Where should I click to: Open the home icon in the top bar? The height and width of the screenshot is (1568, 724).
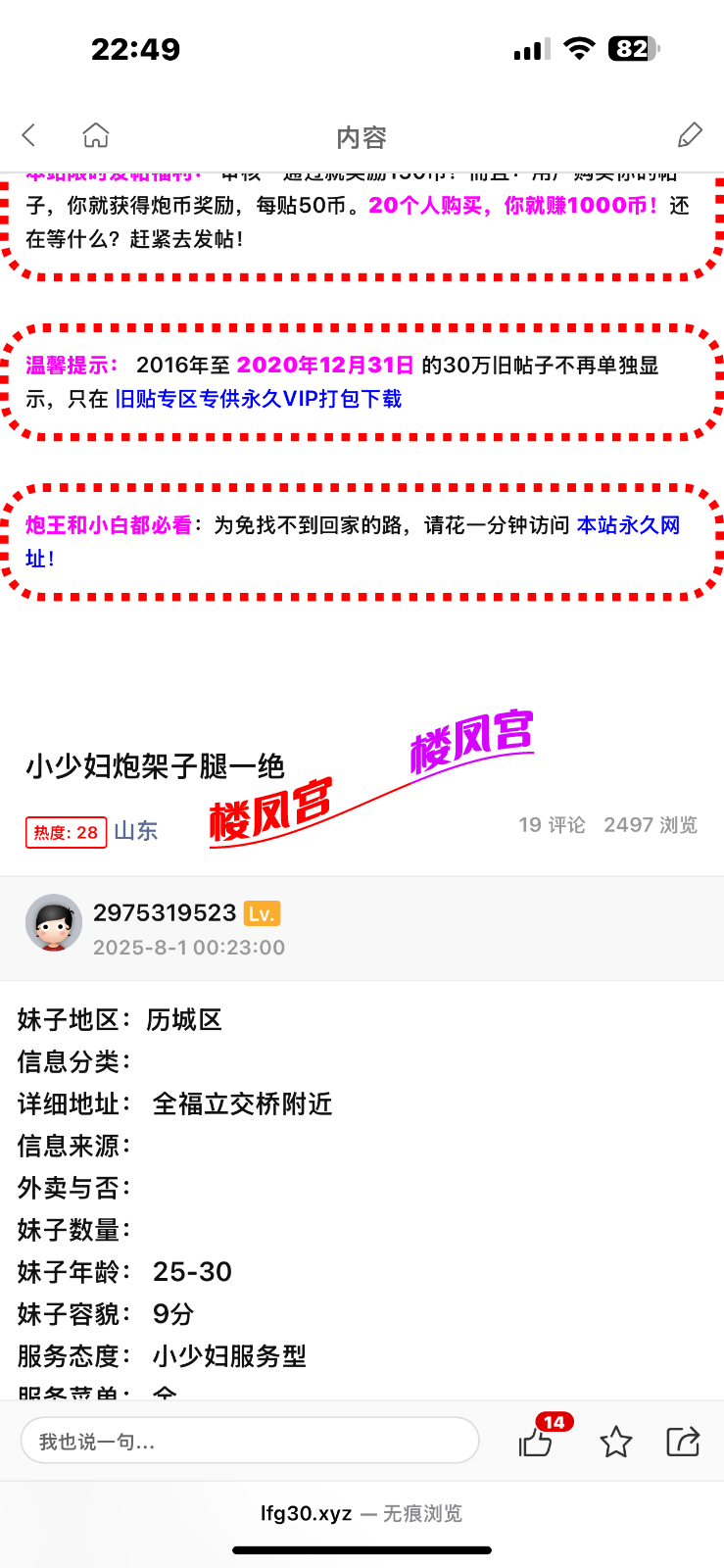point(96,135)
